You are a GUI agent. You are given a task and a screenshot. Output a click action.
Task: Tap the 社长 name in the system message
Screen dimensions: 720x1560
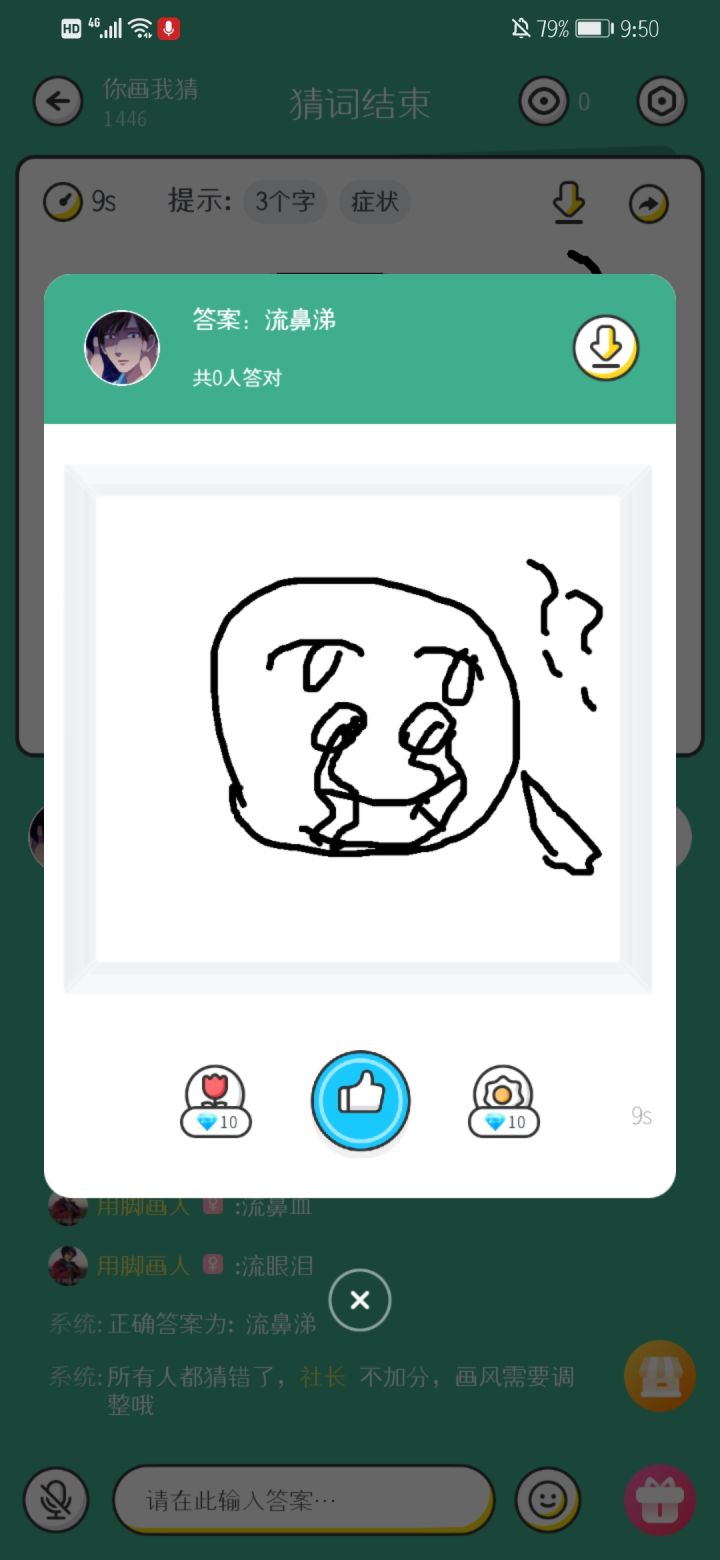(x=322, y=1376)
